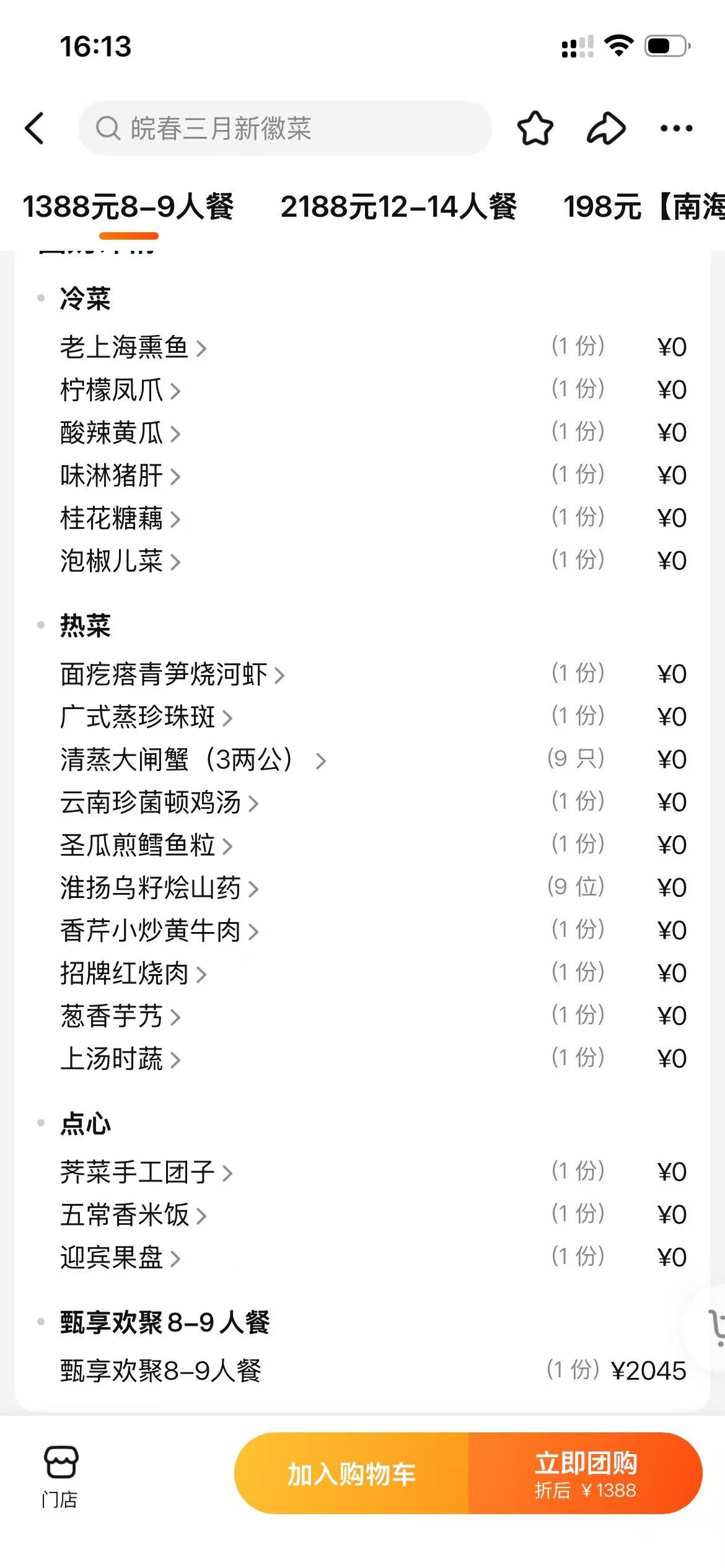Viewport: 725px width, 1568px height.
Task: Open 招牌红烧肉 dish details
Action: point(133,973)
